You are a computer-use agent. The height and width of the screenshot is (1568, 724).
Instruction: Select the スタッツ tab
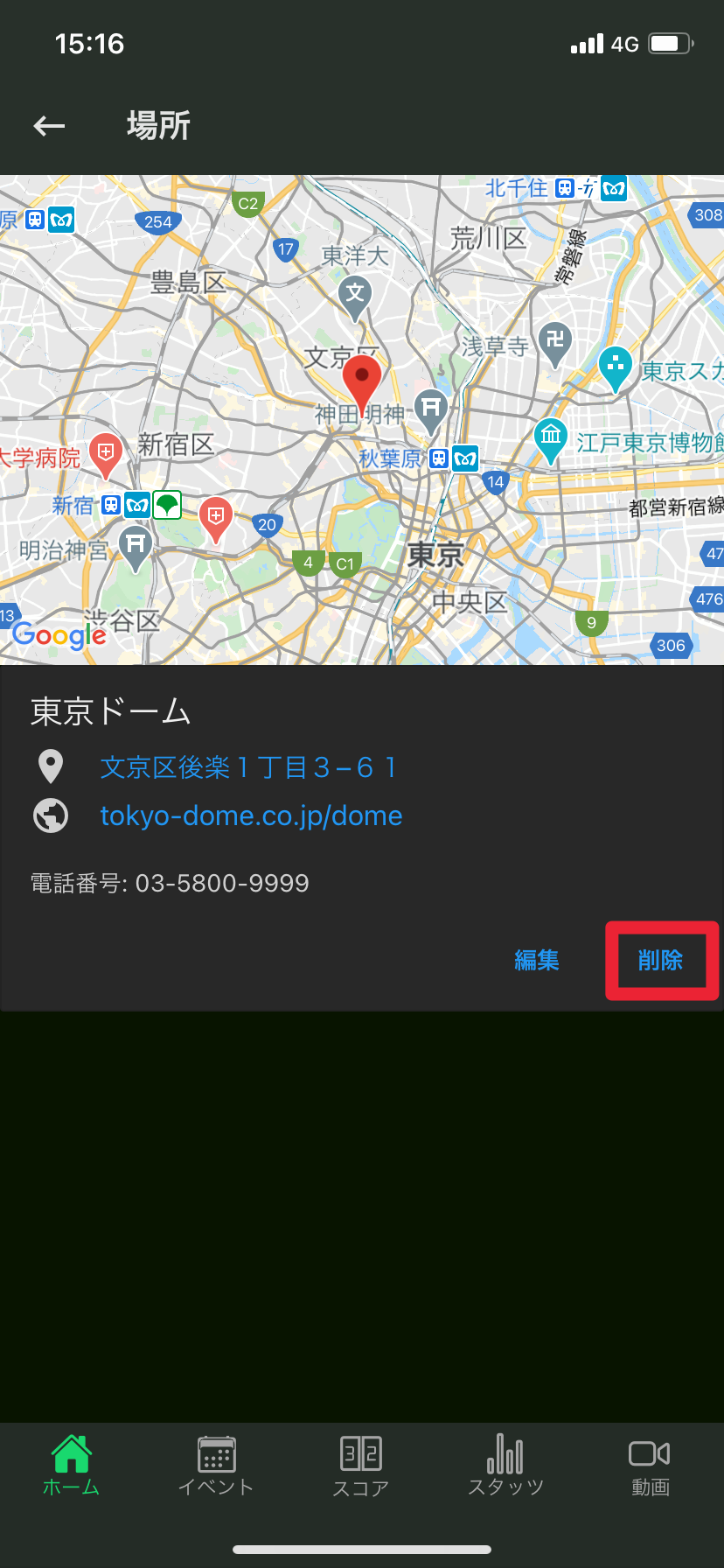coord(505,1465)
